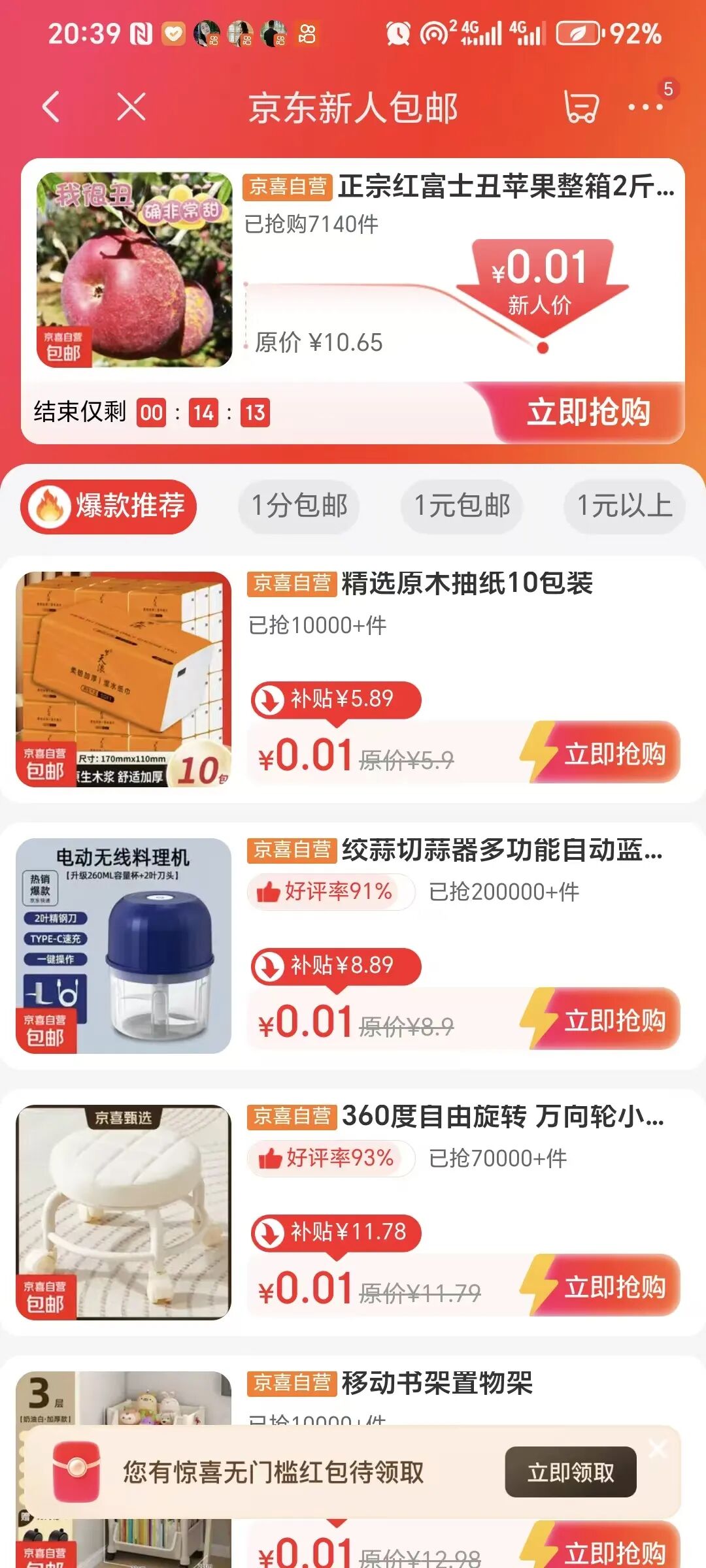Open the 绞蒜切蒜器 product image
Screen dimensions: 706x1568
124,946
